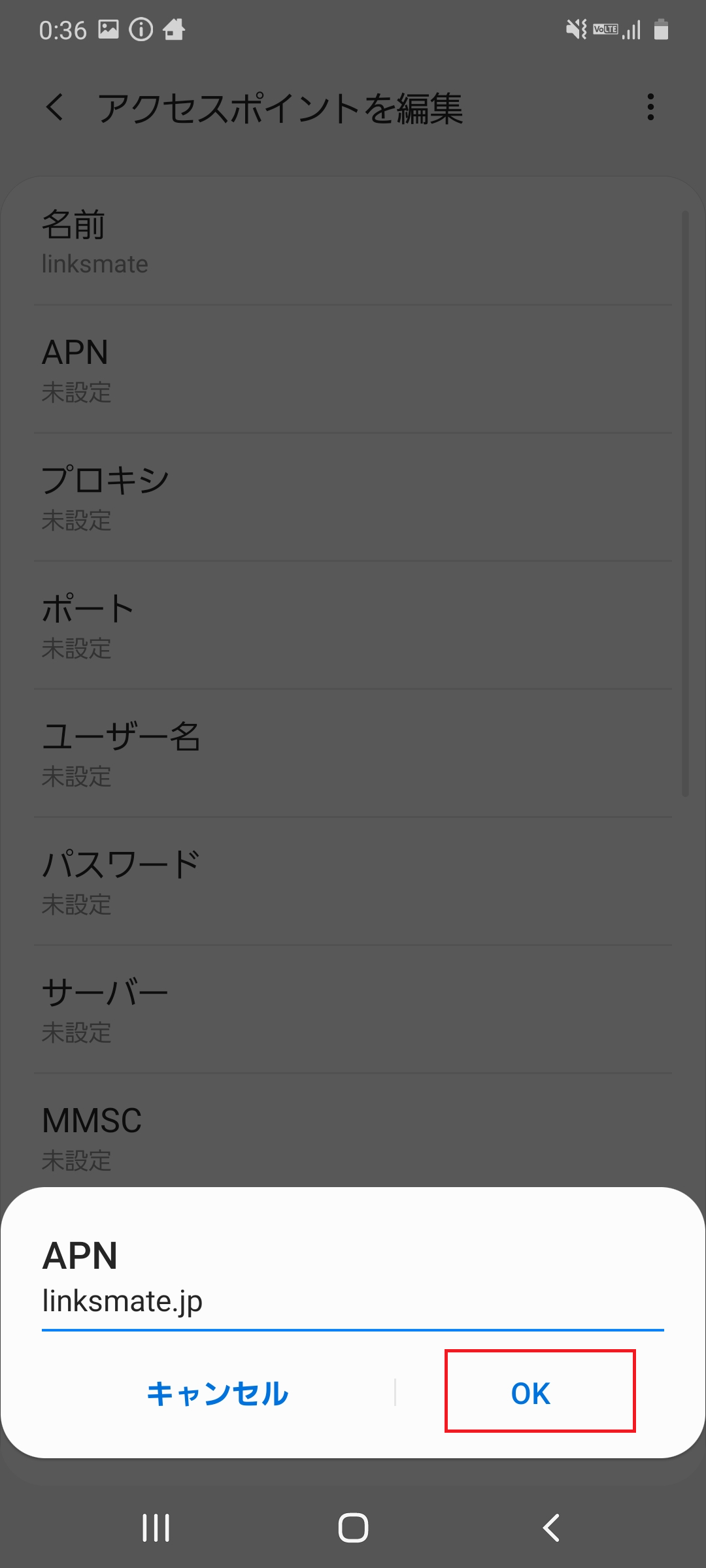Tap the mute/vibrate icon in status bar

(574, 29)
